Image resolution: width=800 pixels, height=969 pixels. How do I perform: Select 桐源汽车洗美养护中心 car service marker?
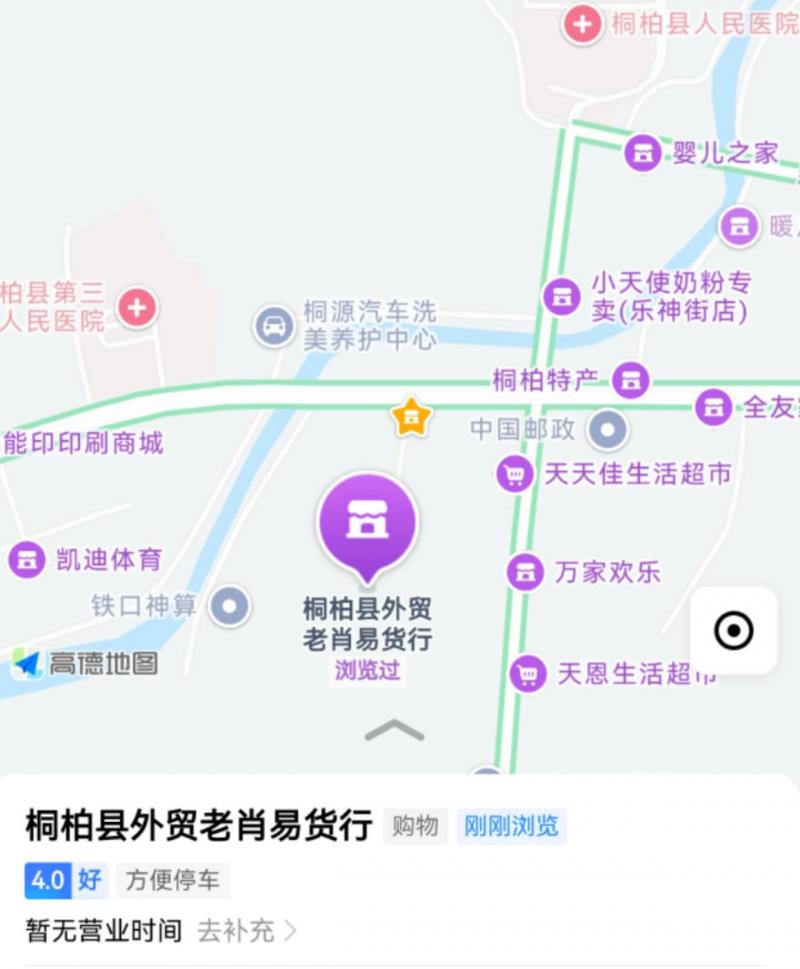tap(273, 326)
